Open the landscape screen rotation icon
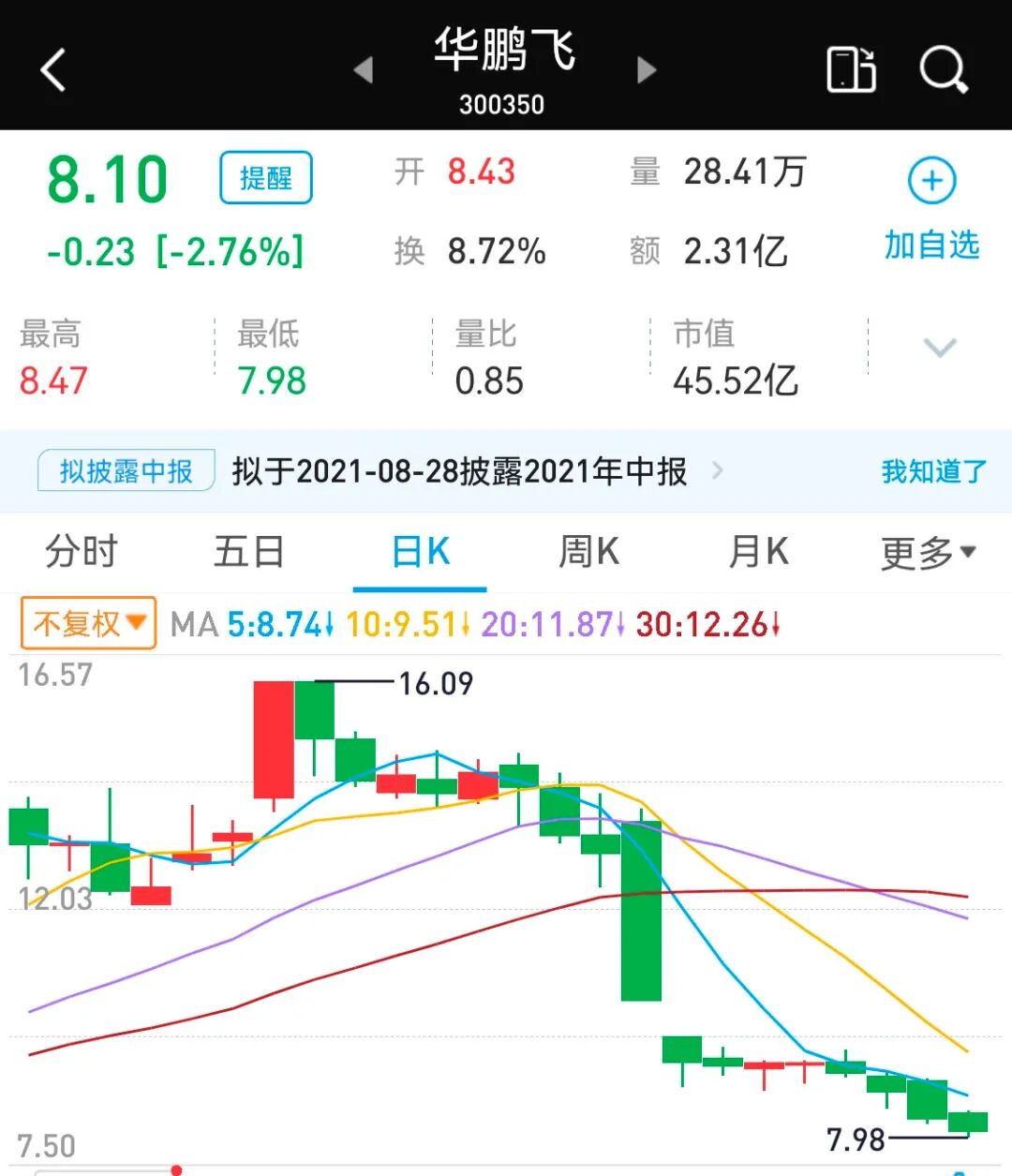 [x=852, y=70]
